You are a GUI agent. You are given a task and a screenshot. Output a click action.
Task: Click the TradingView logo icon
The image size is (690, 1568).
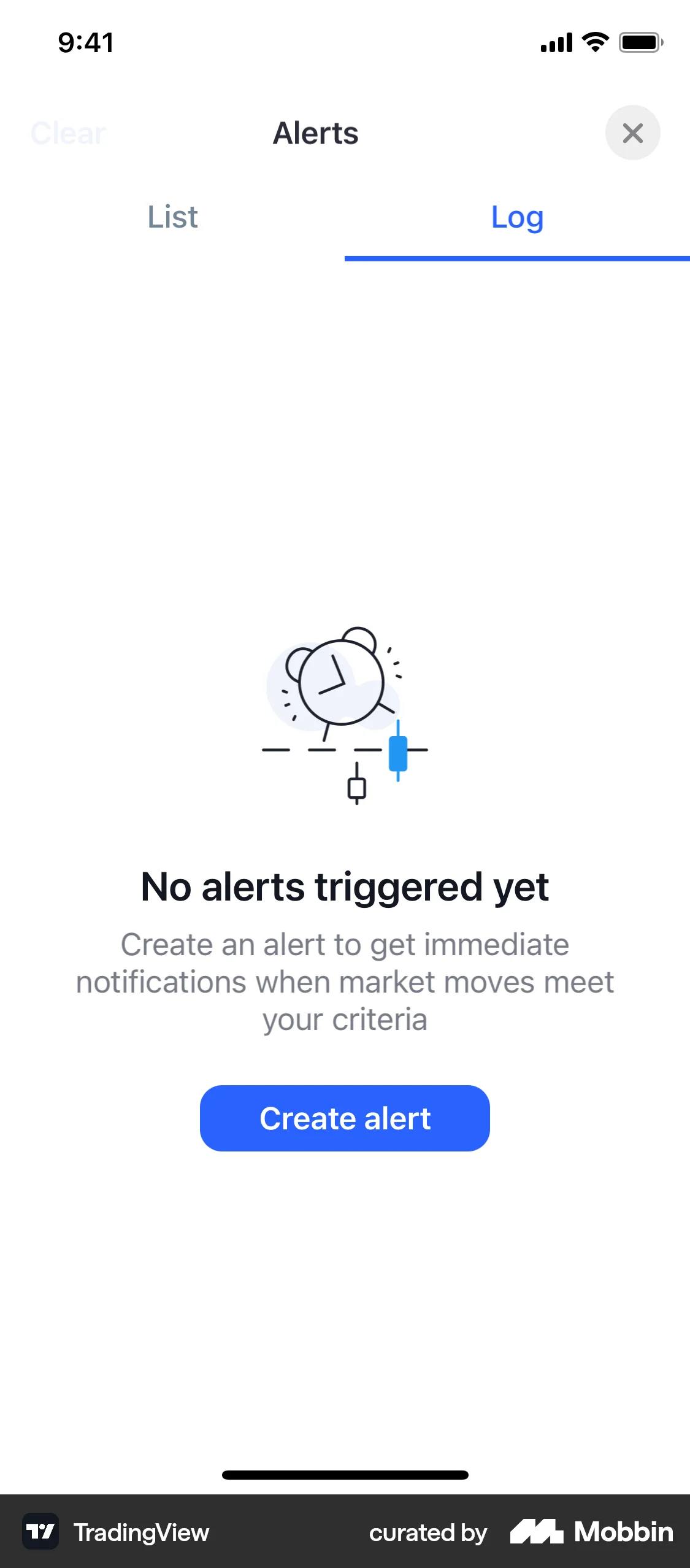pyautogui.click(x=39, y=1532)
